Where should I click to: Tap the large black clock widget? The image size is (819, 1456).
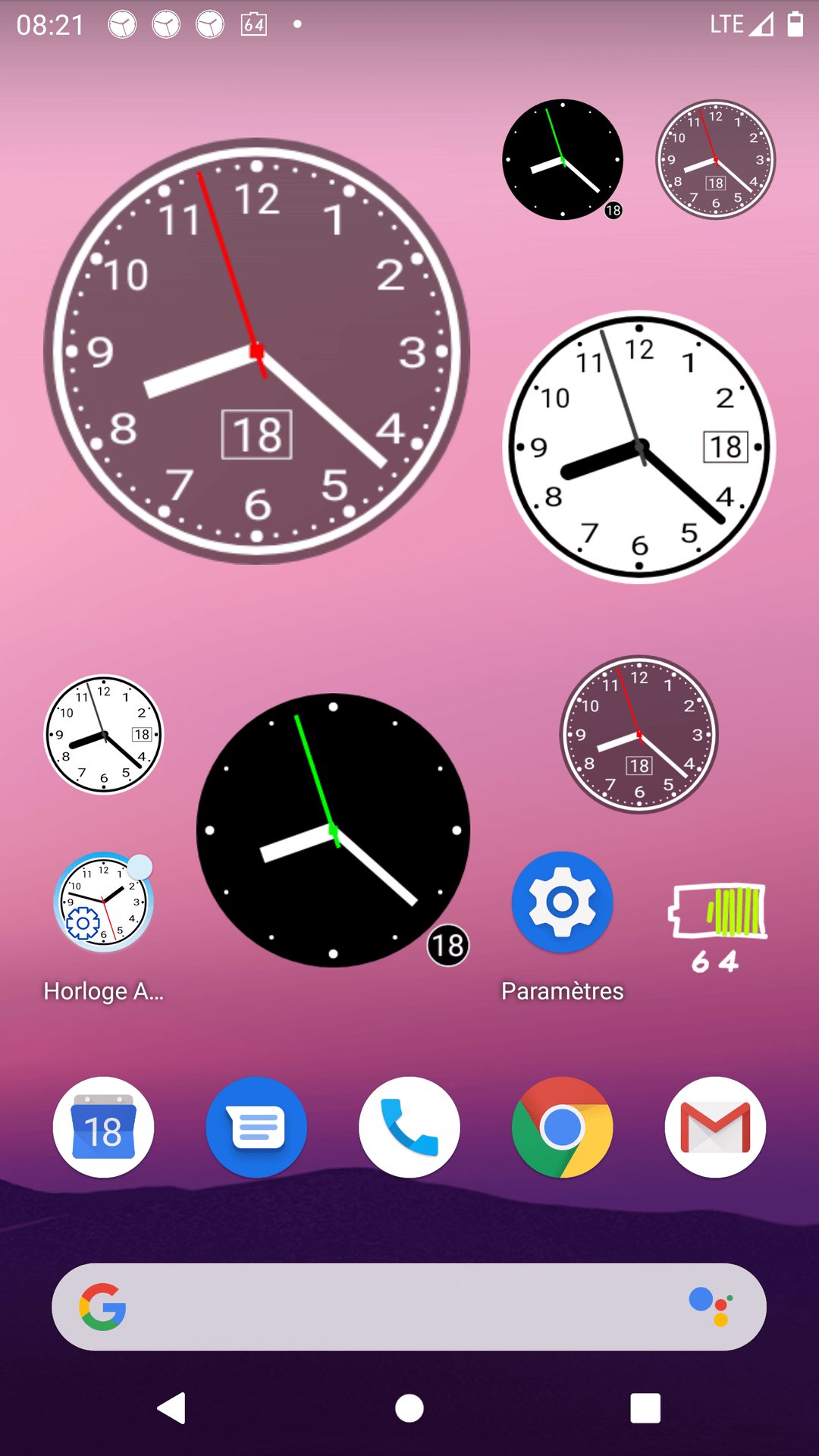333,830
